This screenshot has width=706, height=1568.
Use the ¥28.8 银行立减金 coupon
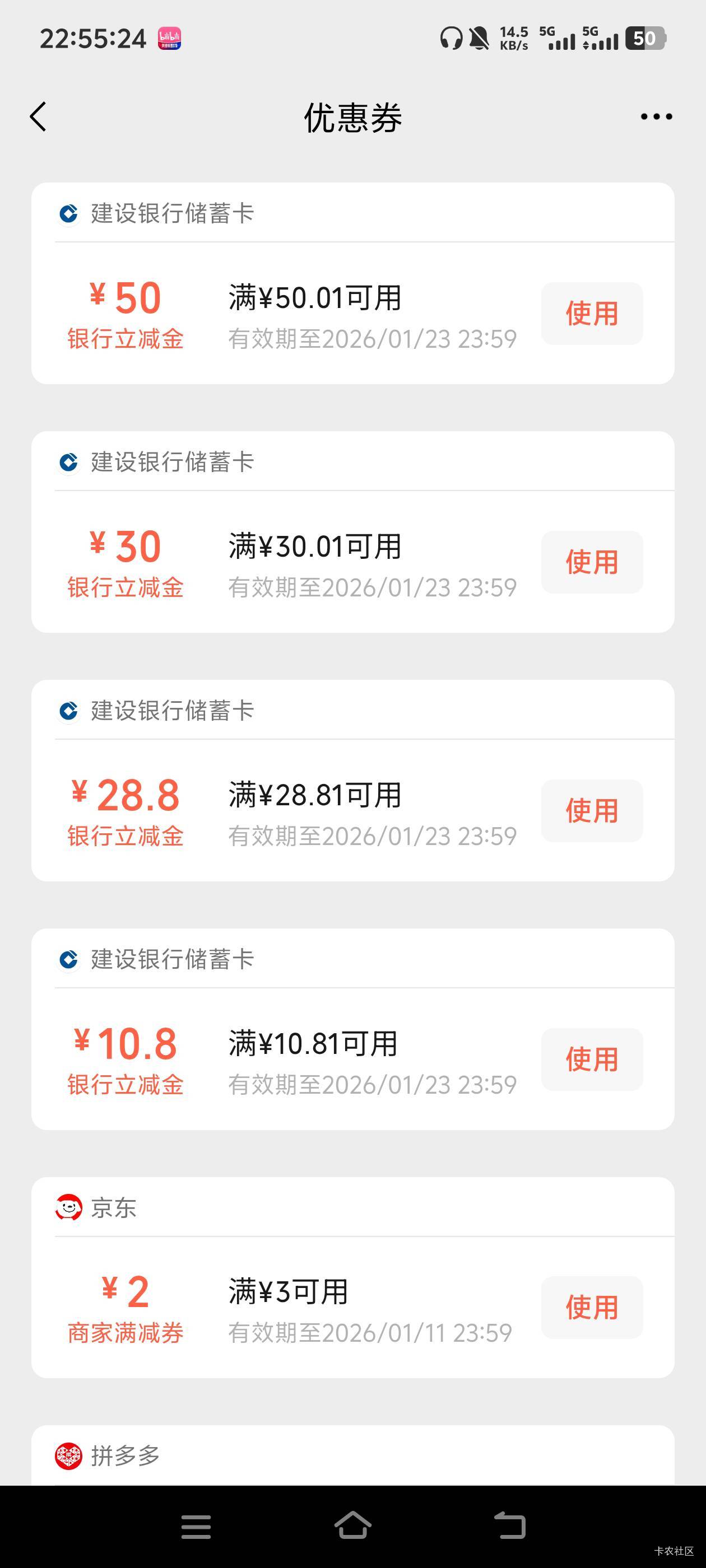click(592, 811)
